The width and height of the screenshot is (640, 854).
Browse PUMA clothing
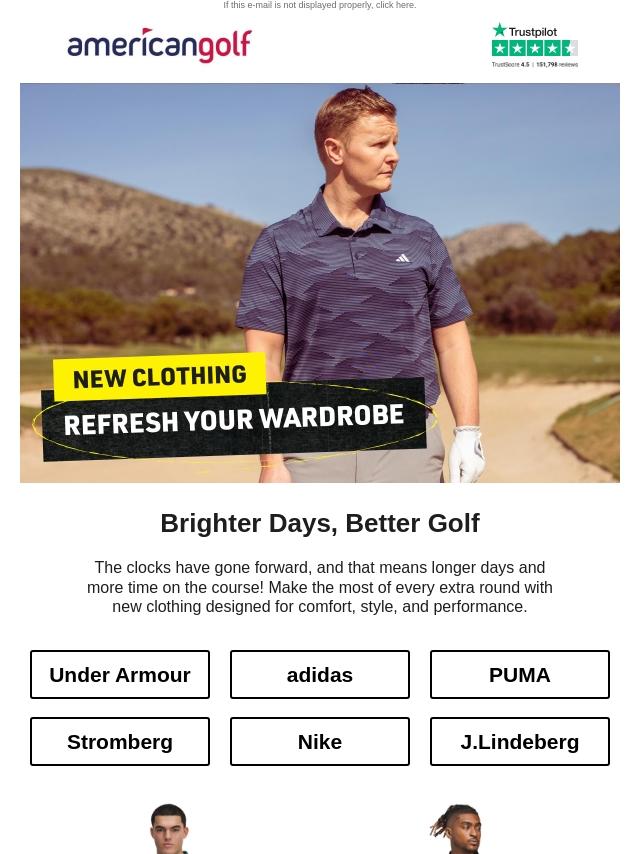(x=520, y=675)
